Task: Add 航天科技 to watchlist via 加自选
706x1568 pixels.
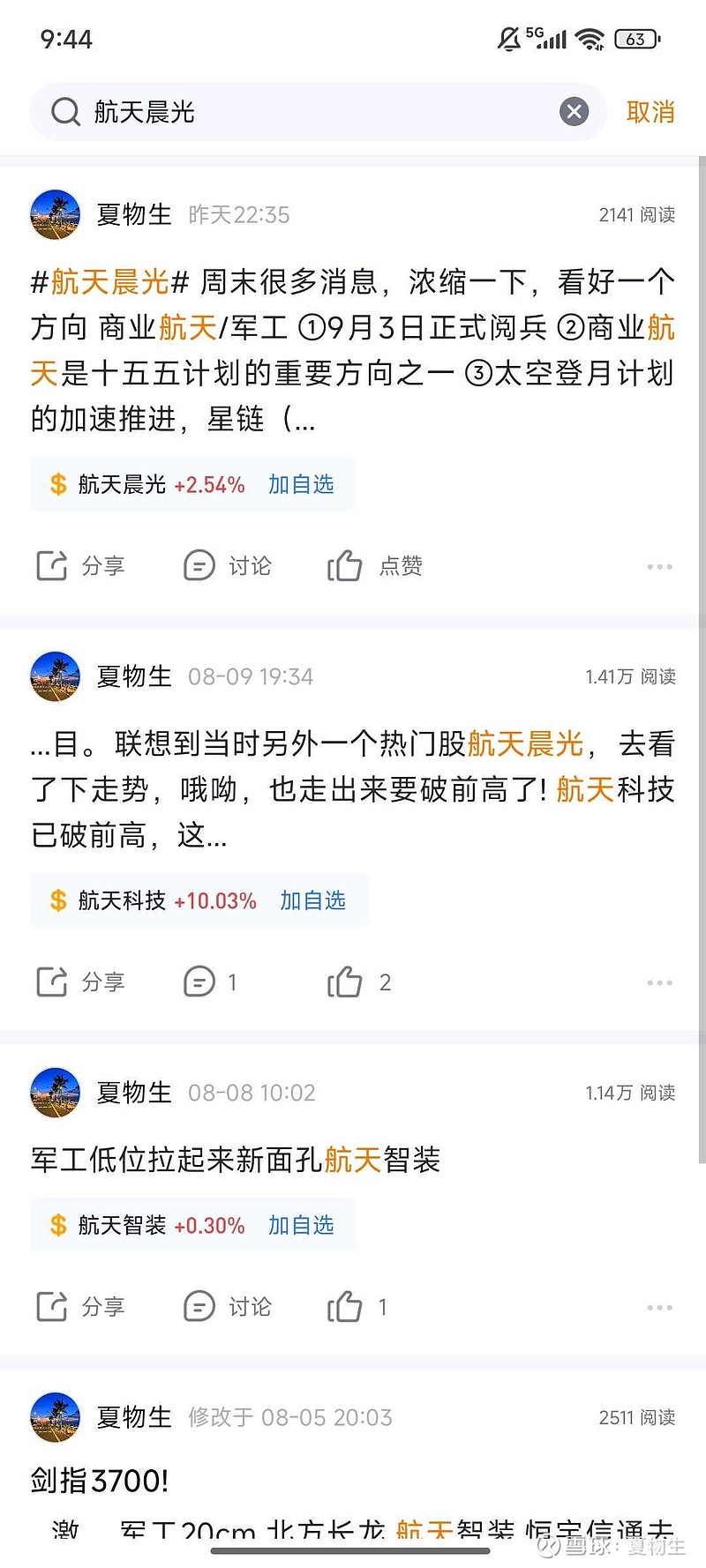Action: pos(312,900)
